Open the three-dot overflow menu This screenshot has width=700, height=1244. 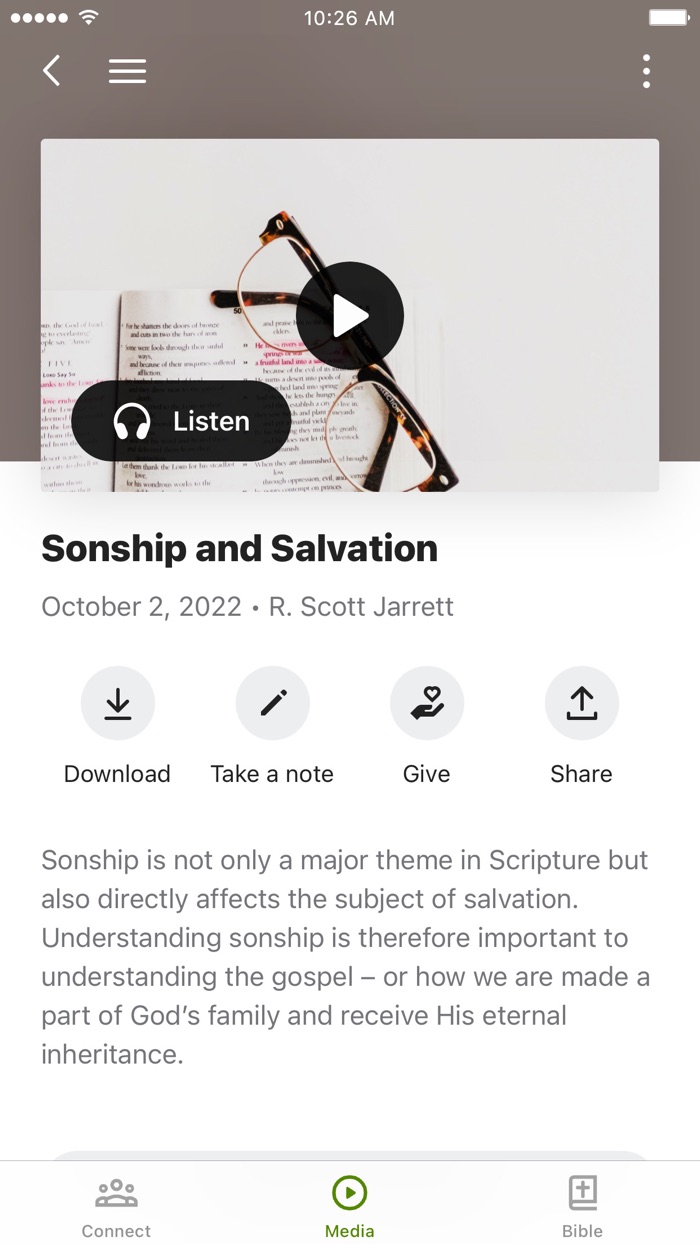[646, 71]
